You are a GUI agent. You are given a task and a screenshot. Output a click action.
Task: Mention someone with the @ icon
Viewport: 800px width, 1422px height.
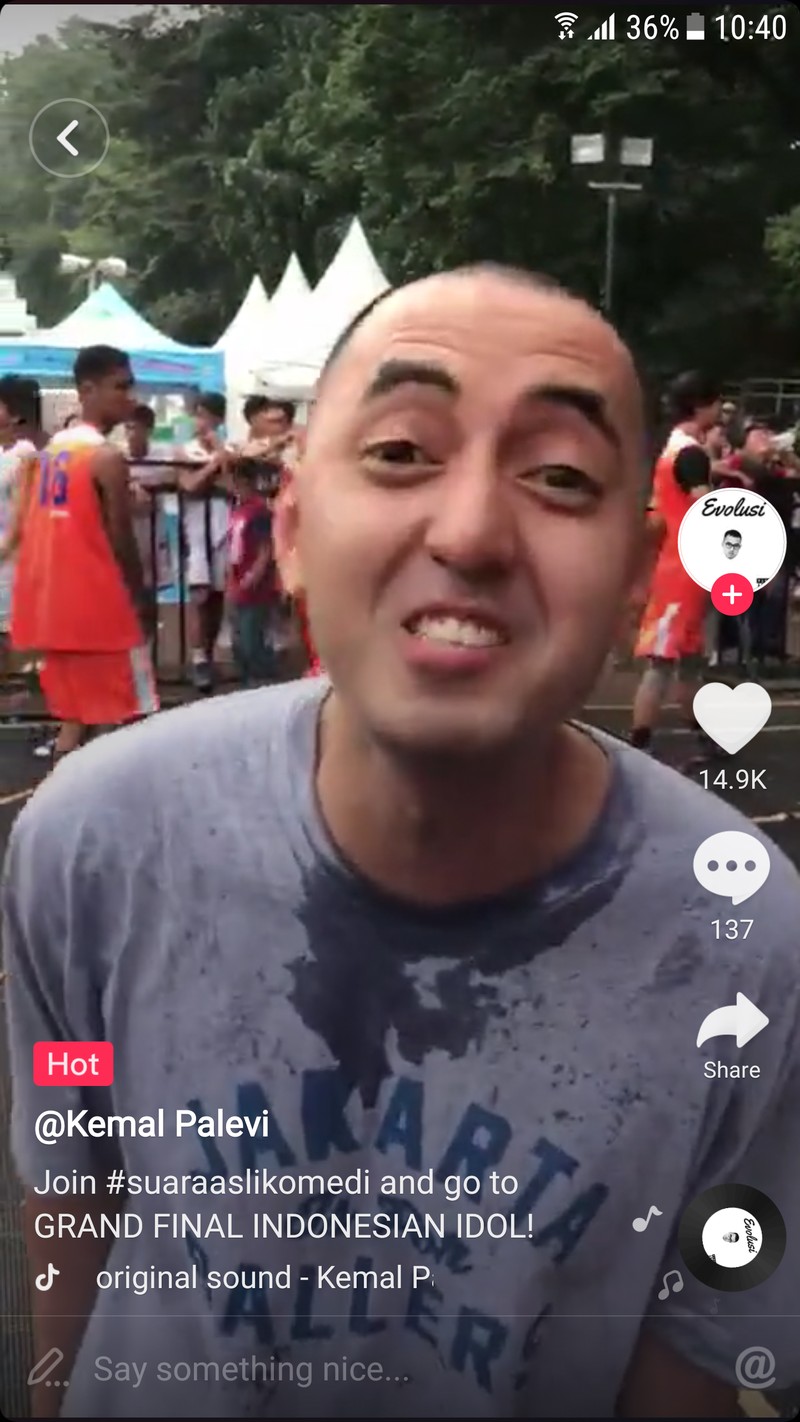coord(755,1367)
